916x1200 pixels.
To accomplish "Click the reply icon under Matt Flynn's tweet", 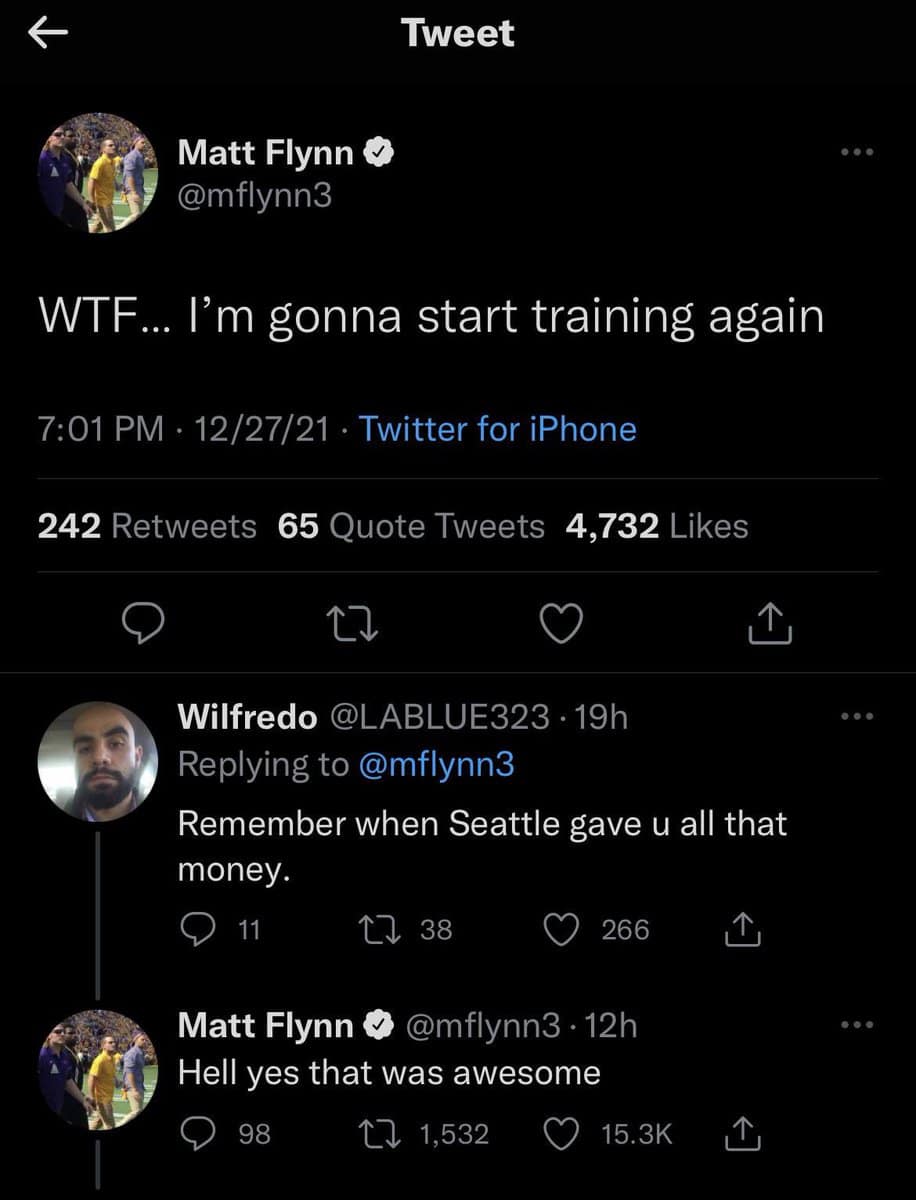I will 144,622.
